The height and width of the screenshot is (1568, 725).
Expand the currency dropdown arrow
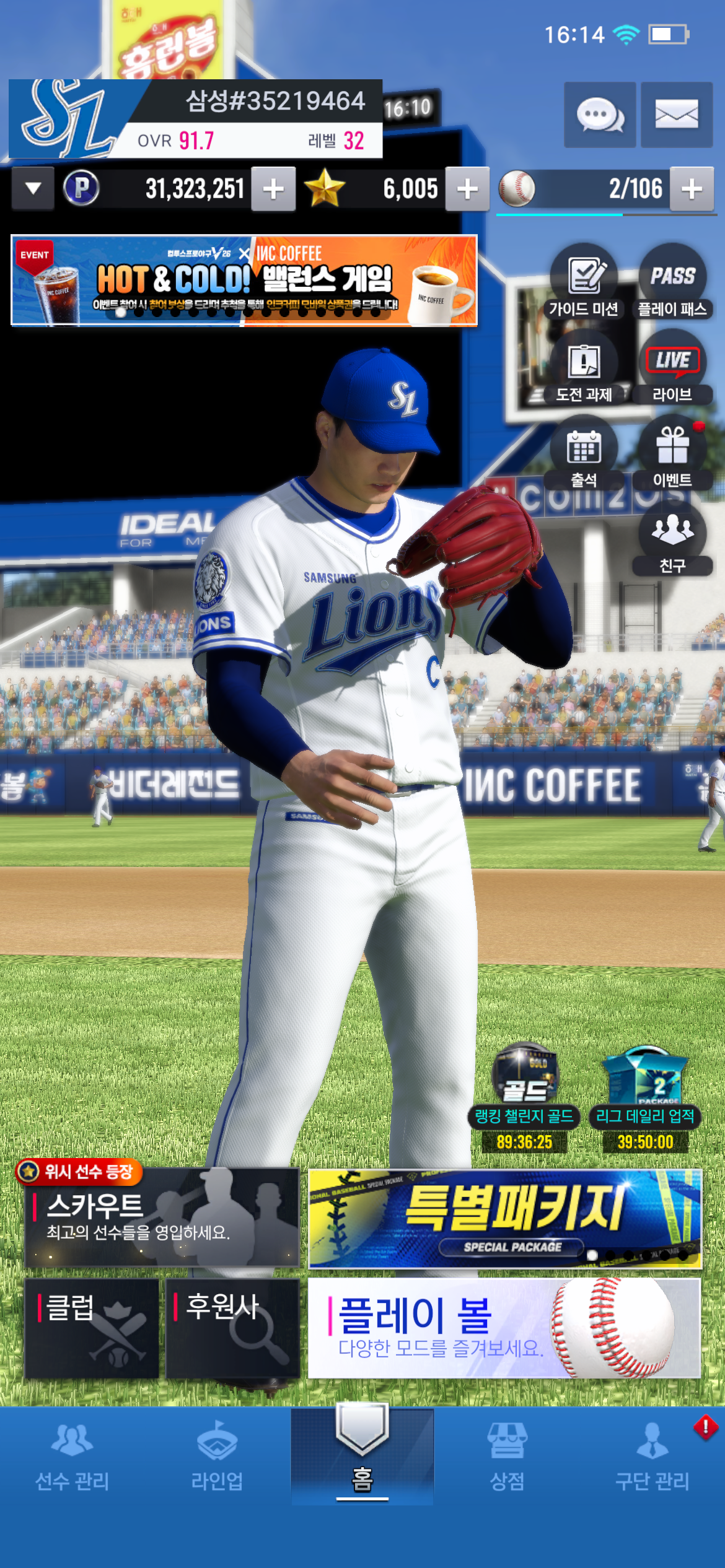tap(33, 188)
